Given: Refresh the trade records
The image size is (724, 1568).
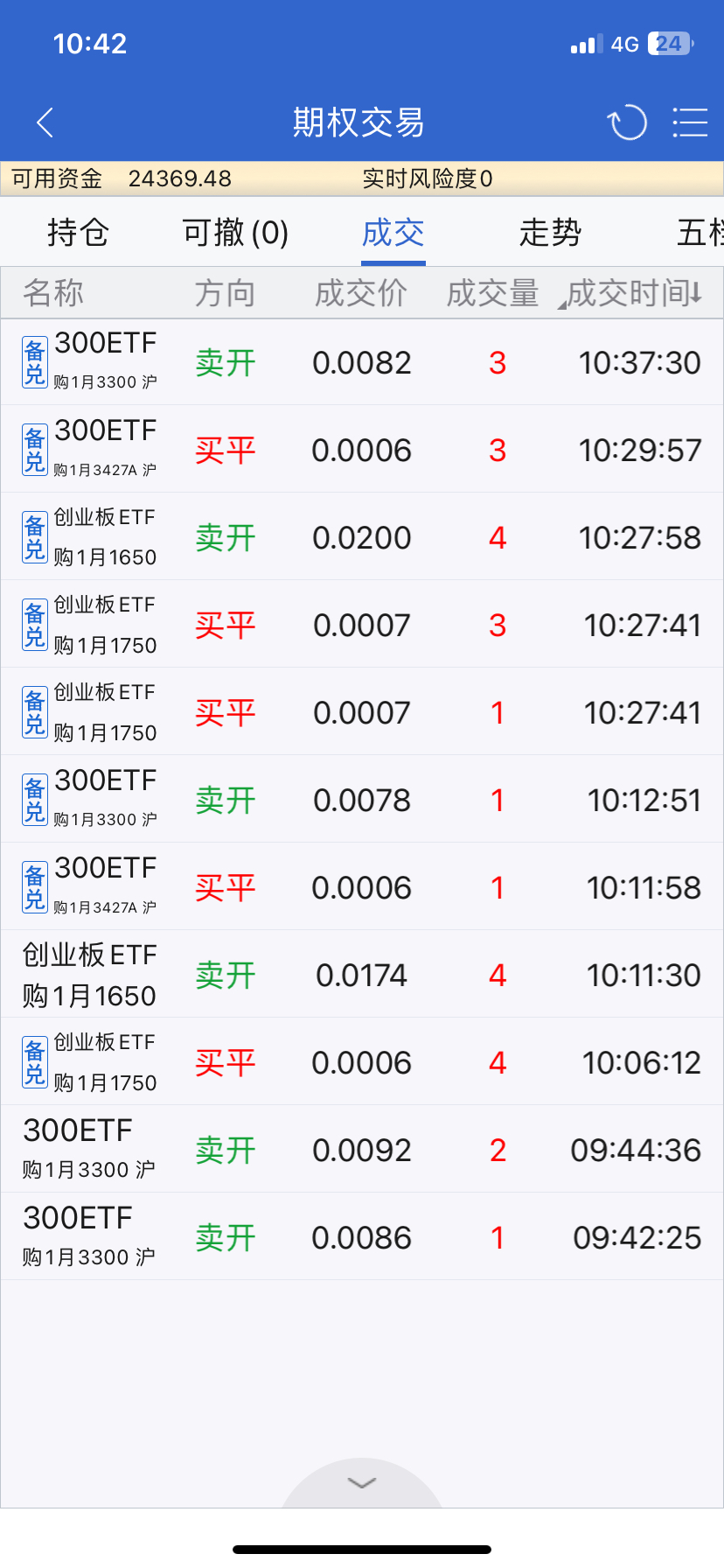Looking at the screenshot, I should coord(627,122).
